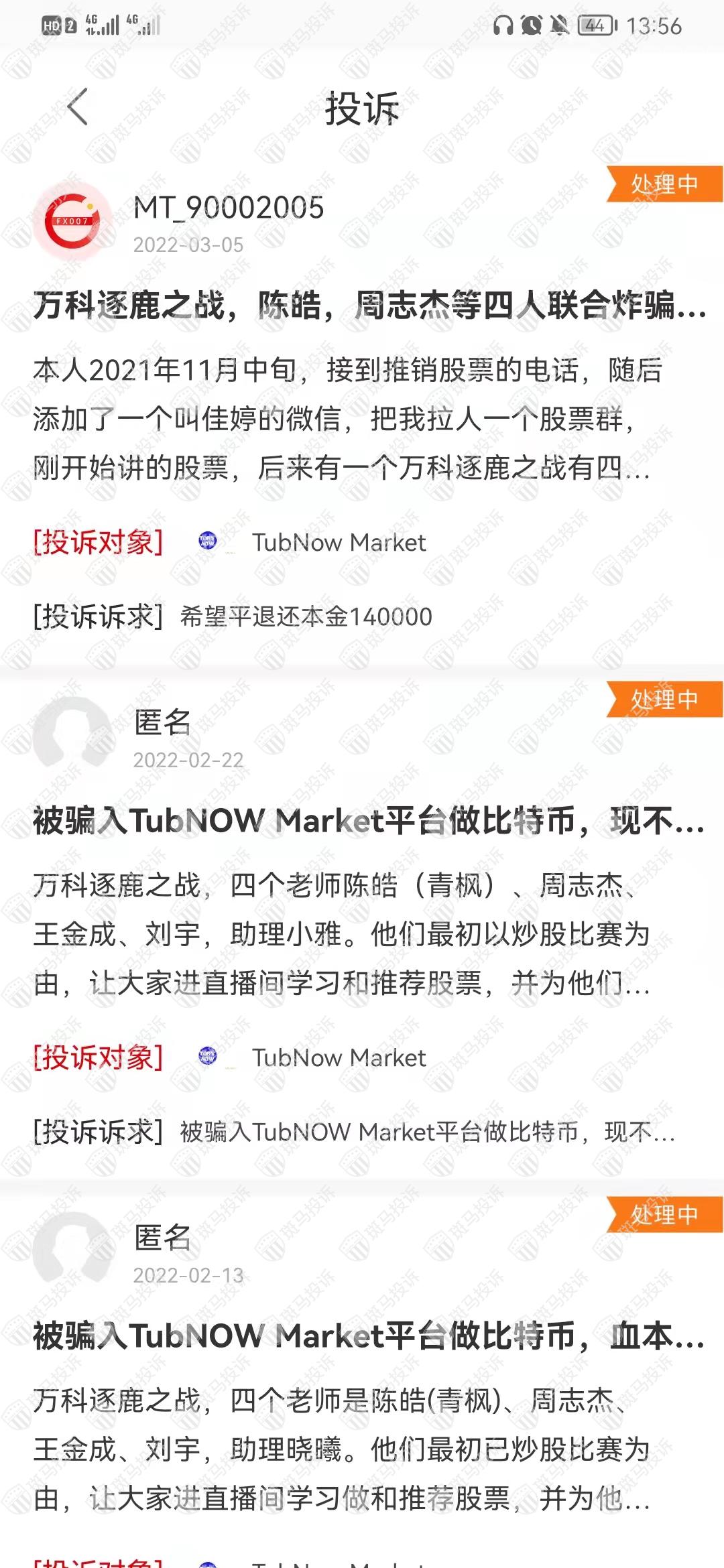Open the anonymous complaint dated 2022-02-13
Image resolution: width=724 pixels, height=1568 pixels.
369,1336
